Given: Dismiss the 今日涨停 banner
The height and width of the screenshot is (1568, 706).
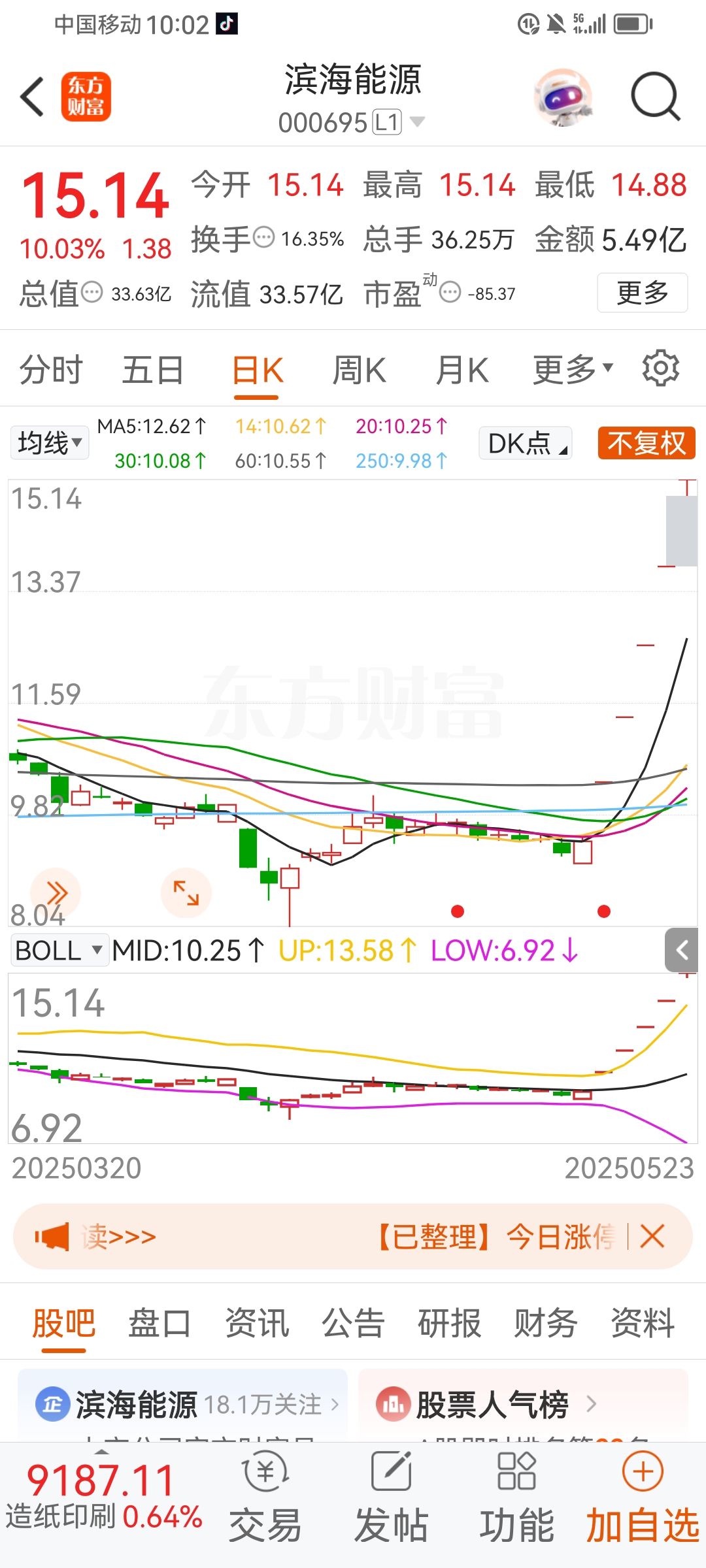Looking at the screenshot, I should point(652,1237).
